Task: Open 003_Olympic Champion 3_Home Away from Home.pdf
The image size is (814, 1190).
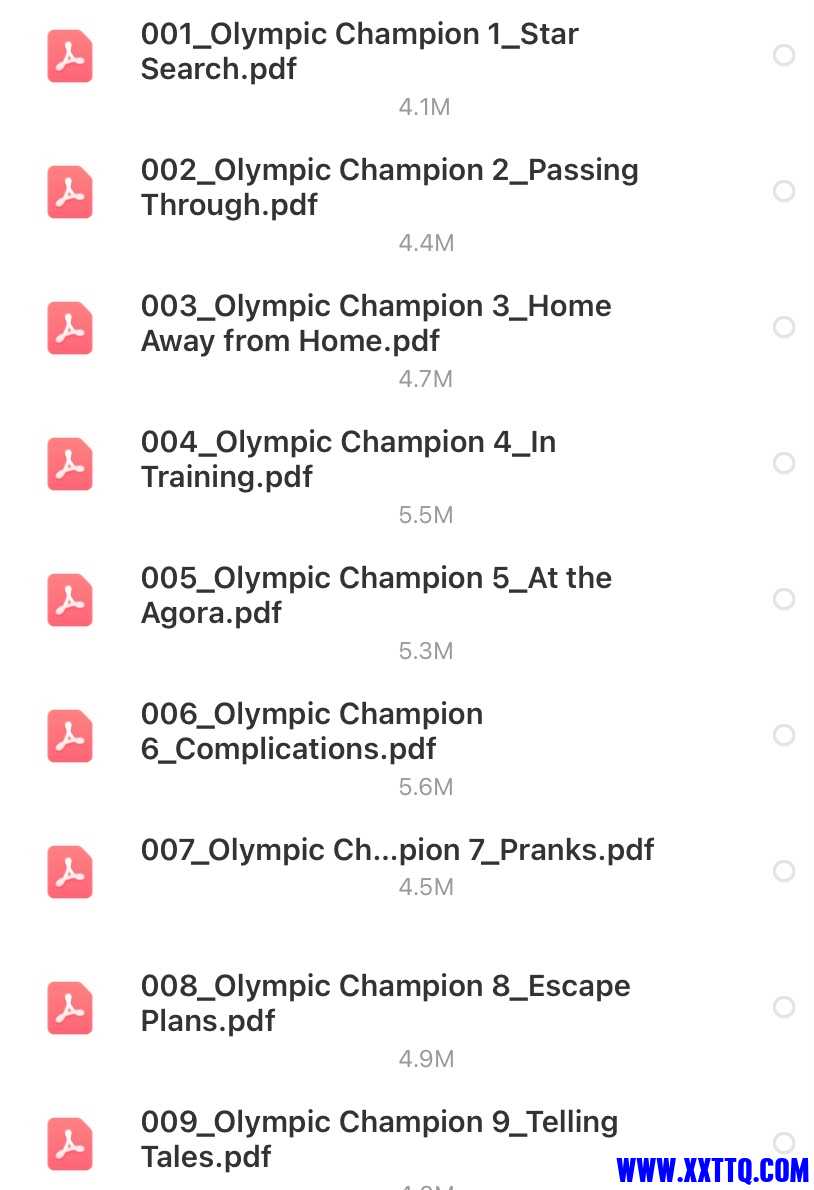Action: coord(376,324)
